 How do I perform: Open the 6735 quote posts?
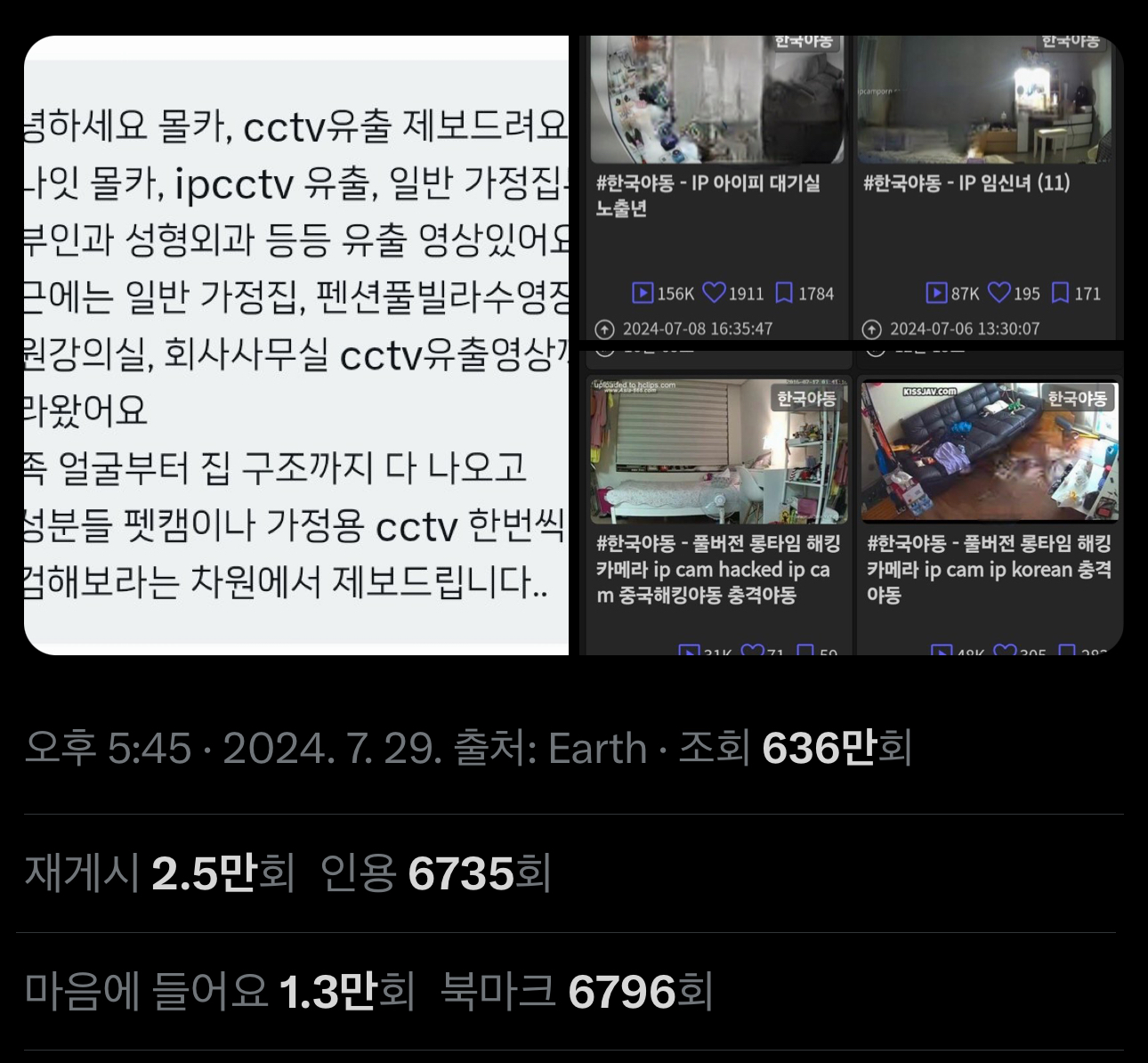pos(435,873)
